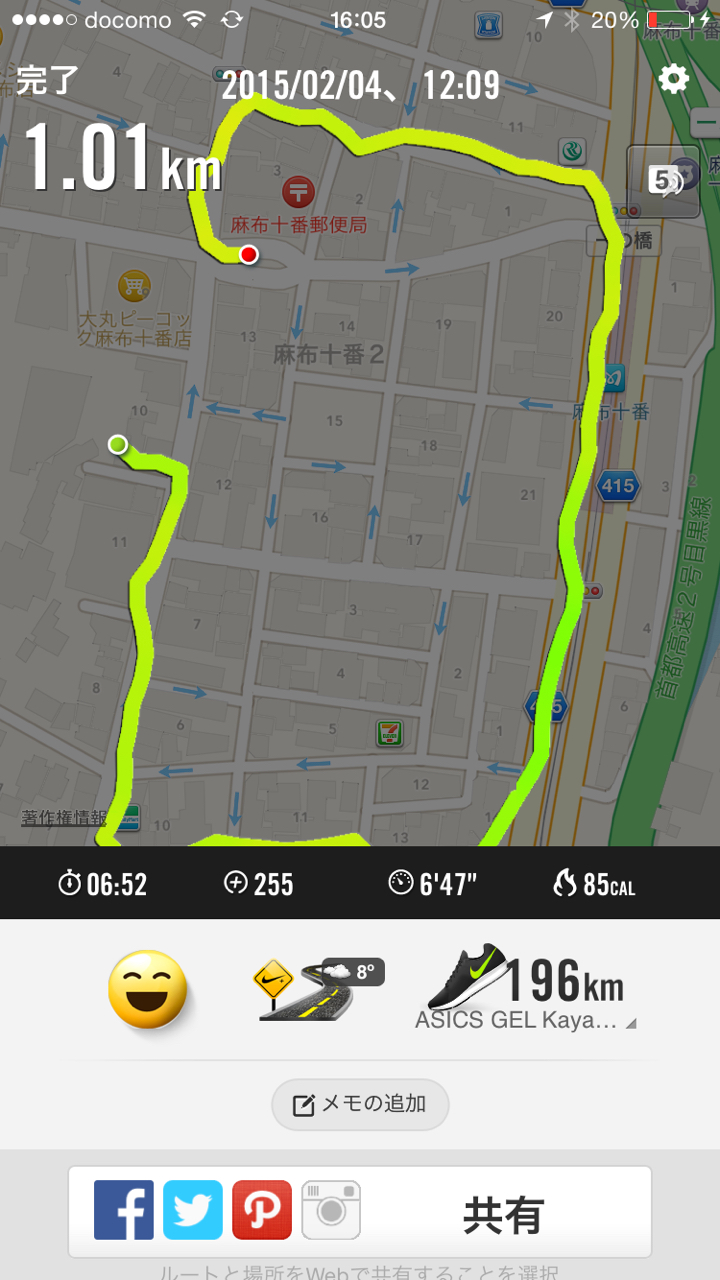Add a note with メモの追加
The width and height of the screenshot is (720, 1280).
[x=360, y=1105]
